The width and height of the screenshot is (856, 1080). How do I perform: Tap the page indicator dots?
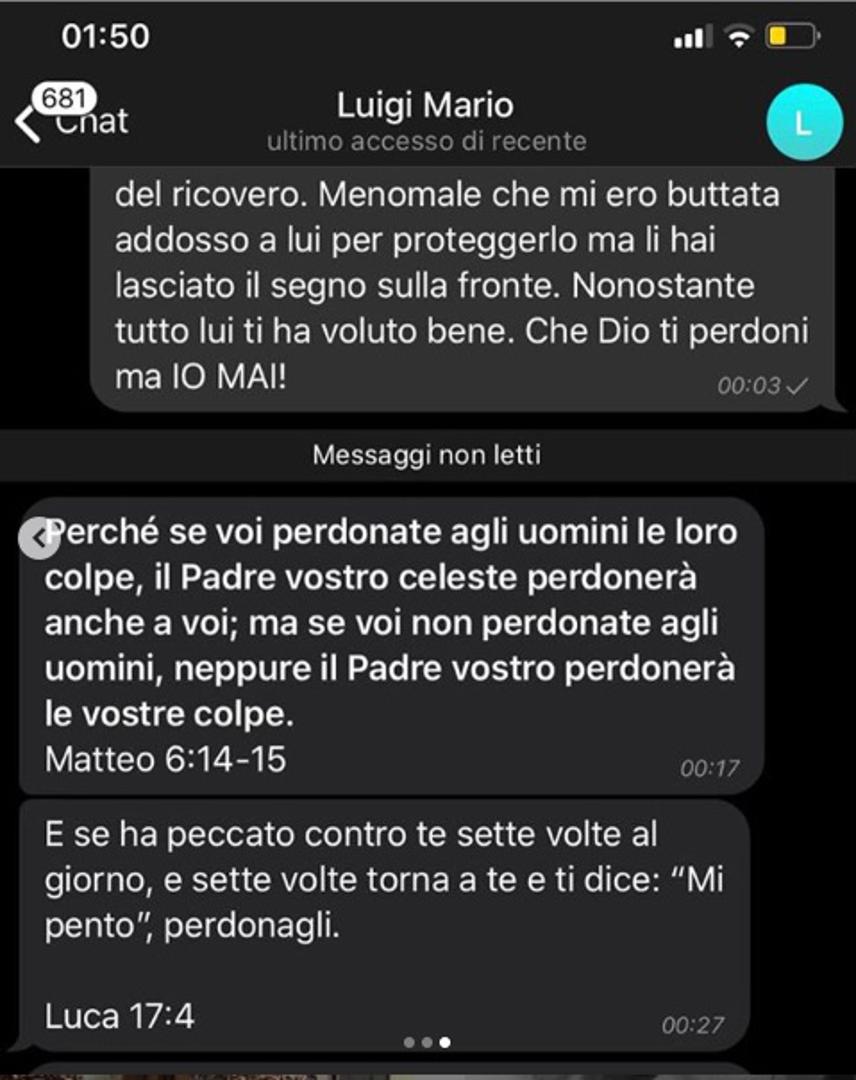tap(427, 1042)
